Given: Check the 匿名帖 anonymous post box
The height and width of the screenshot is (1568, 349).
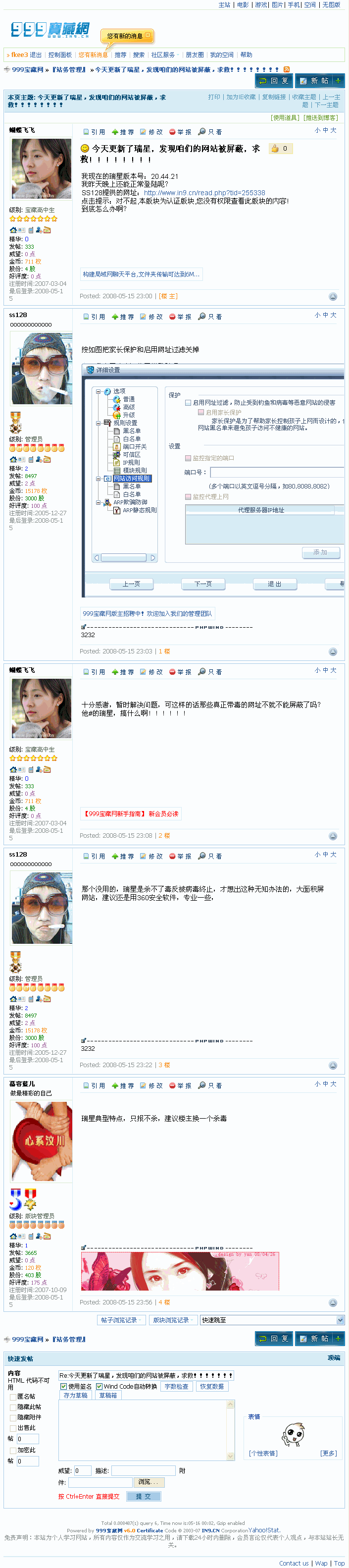Looking at the screenshot, I should (x=13, y=1397).
